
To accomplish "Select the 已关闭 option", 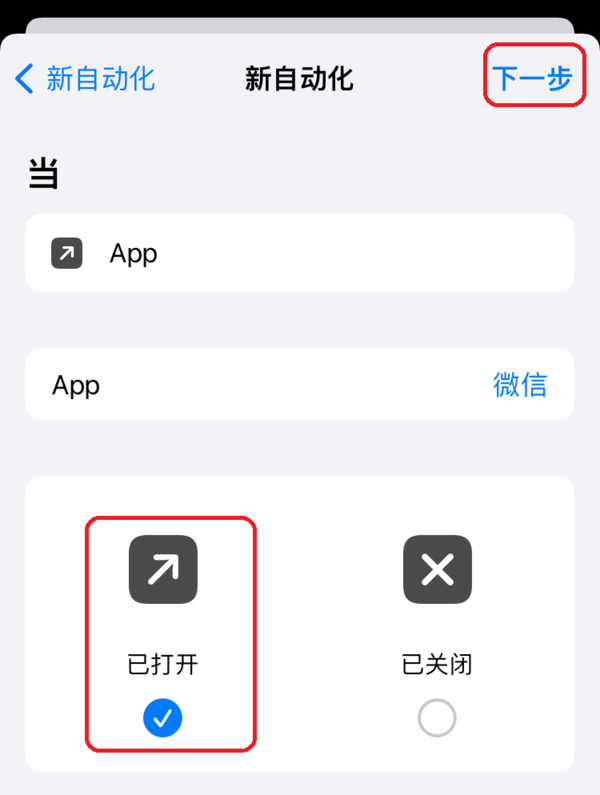I will pos(437,717).
